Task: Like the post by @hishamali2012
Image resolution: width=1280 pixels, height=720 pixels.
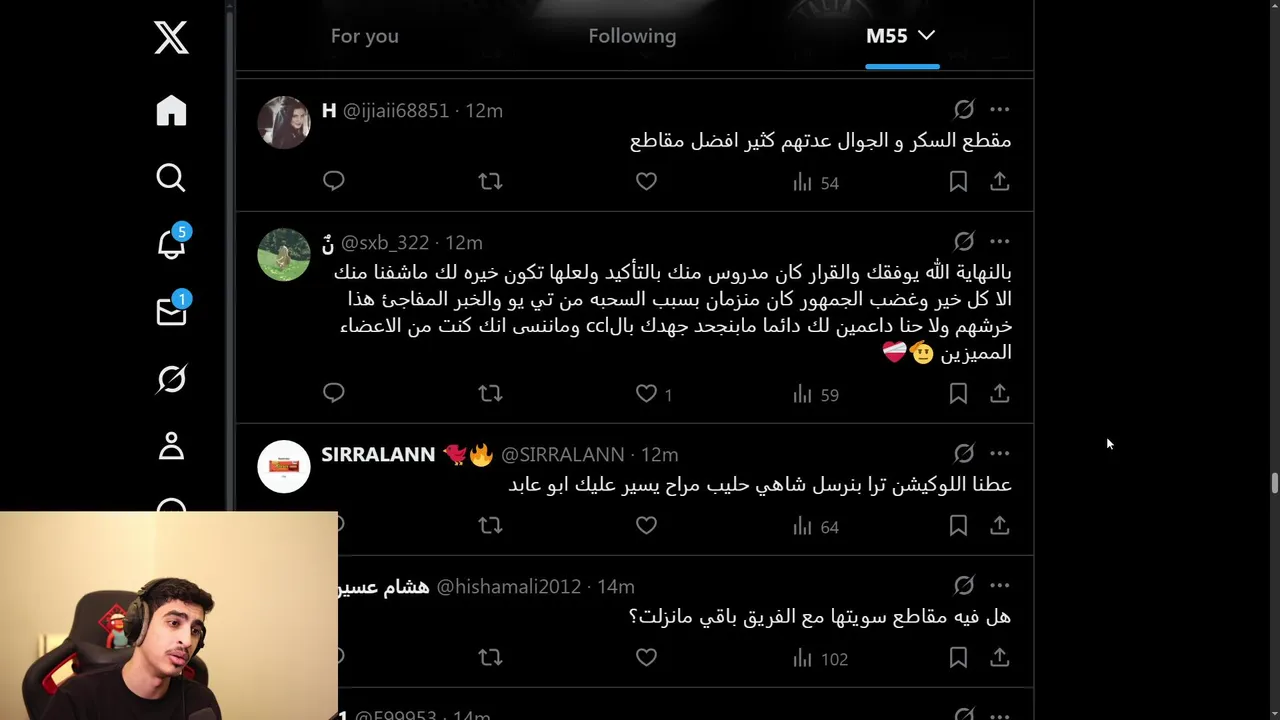Action: (x=646, y=658)
